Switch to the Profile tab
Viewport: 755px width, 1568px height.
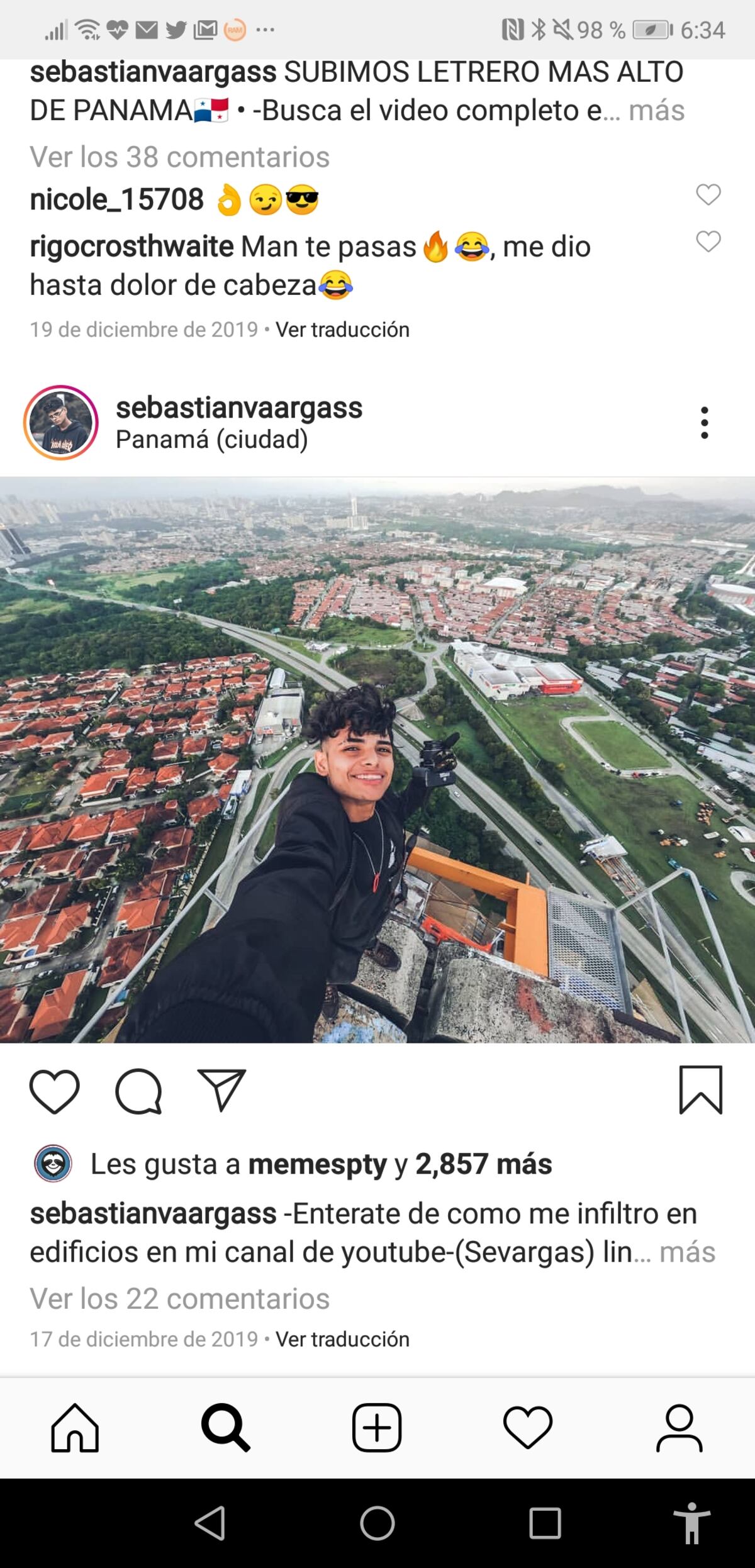679,1428
